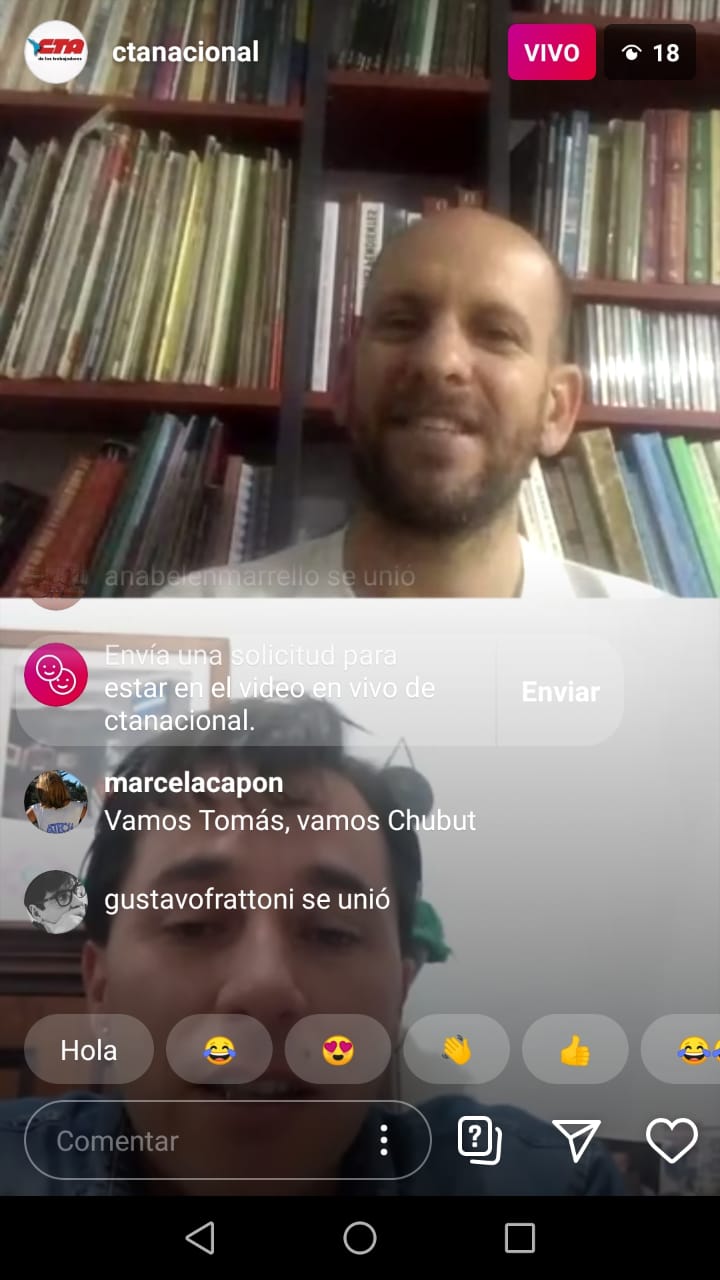Viewport: 720px width, 1280px height.
Task: Open the ctanacional profile avatar
Action: pos(56,52)
